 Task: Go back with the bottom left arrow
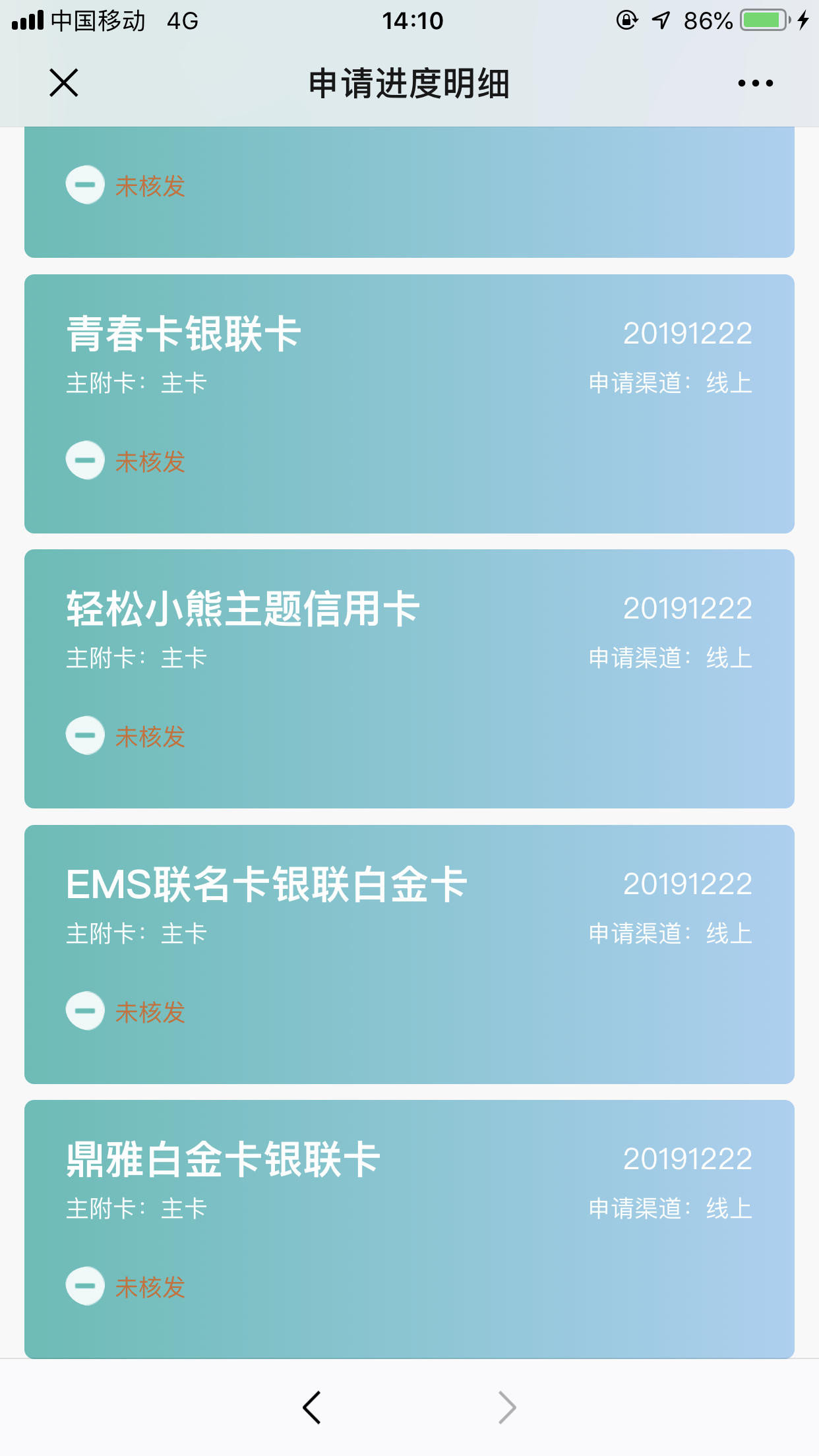point(311,1408)
